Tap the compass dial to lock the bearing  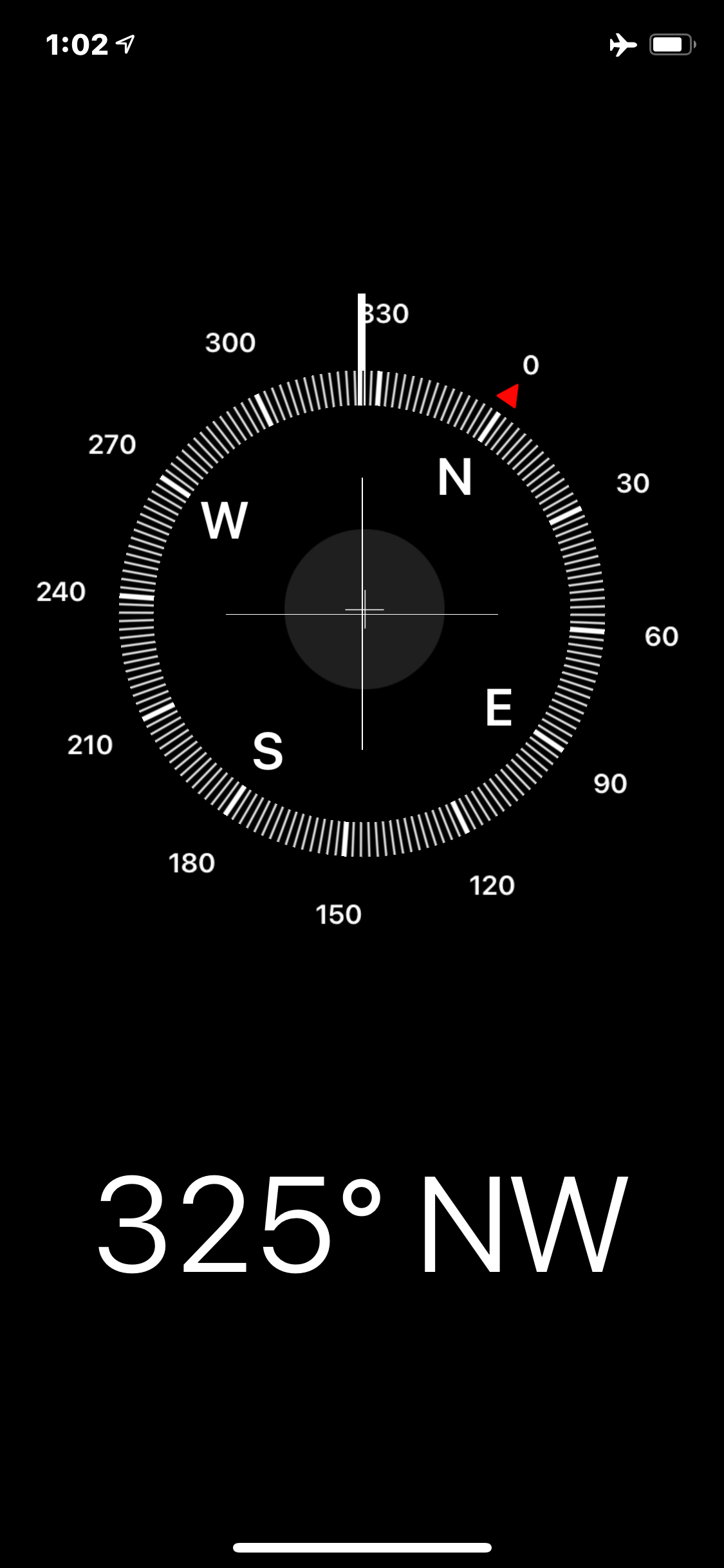362,613
